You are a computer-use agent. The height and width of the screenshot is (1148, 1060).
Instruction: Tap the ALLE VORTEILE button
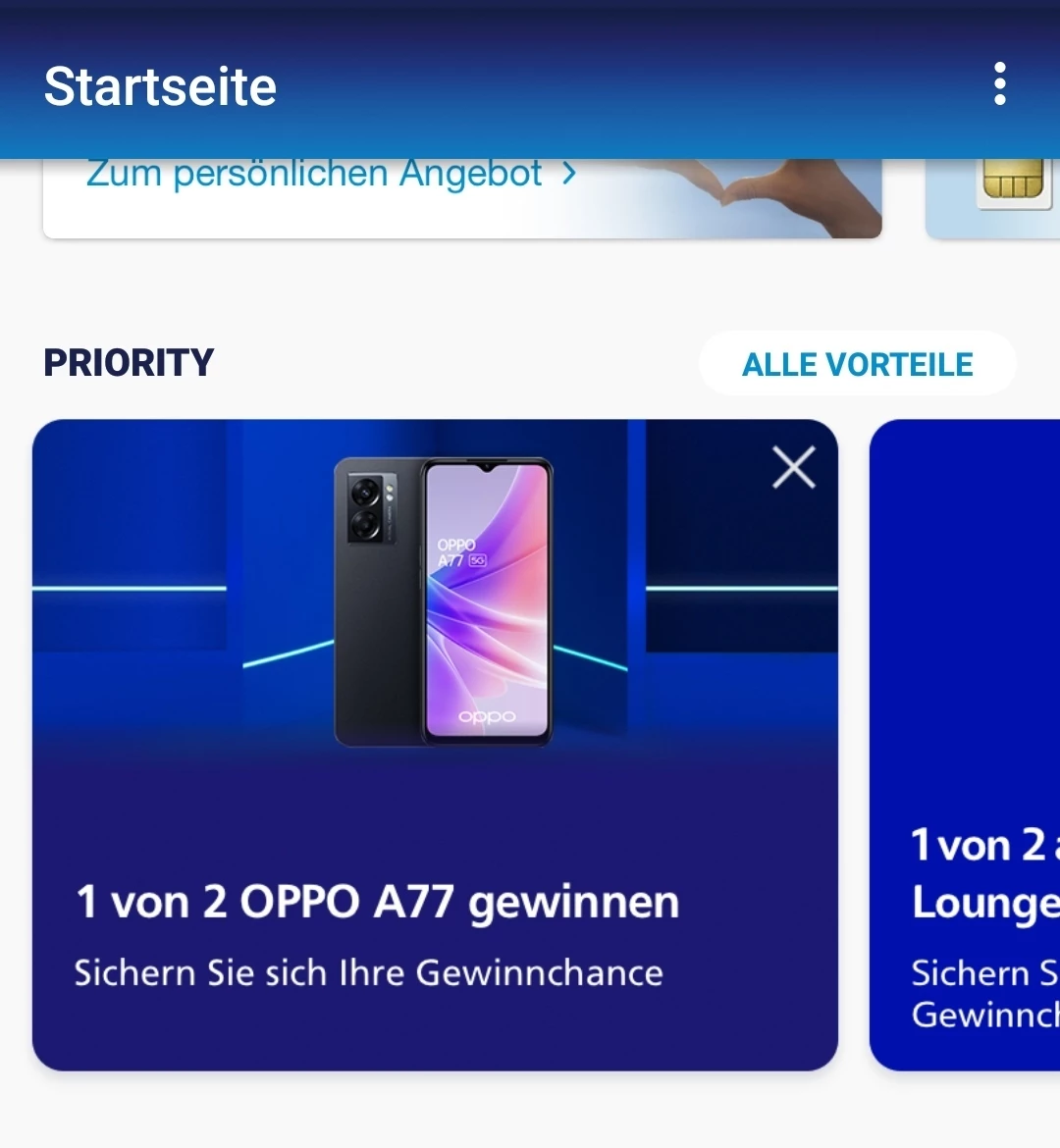coord(857,364)
